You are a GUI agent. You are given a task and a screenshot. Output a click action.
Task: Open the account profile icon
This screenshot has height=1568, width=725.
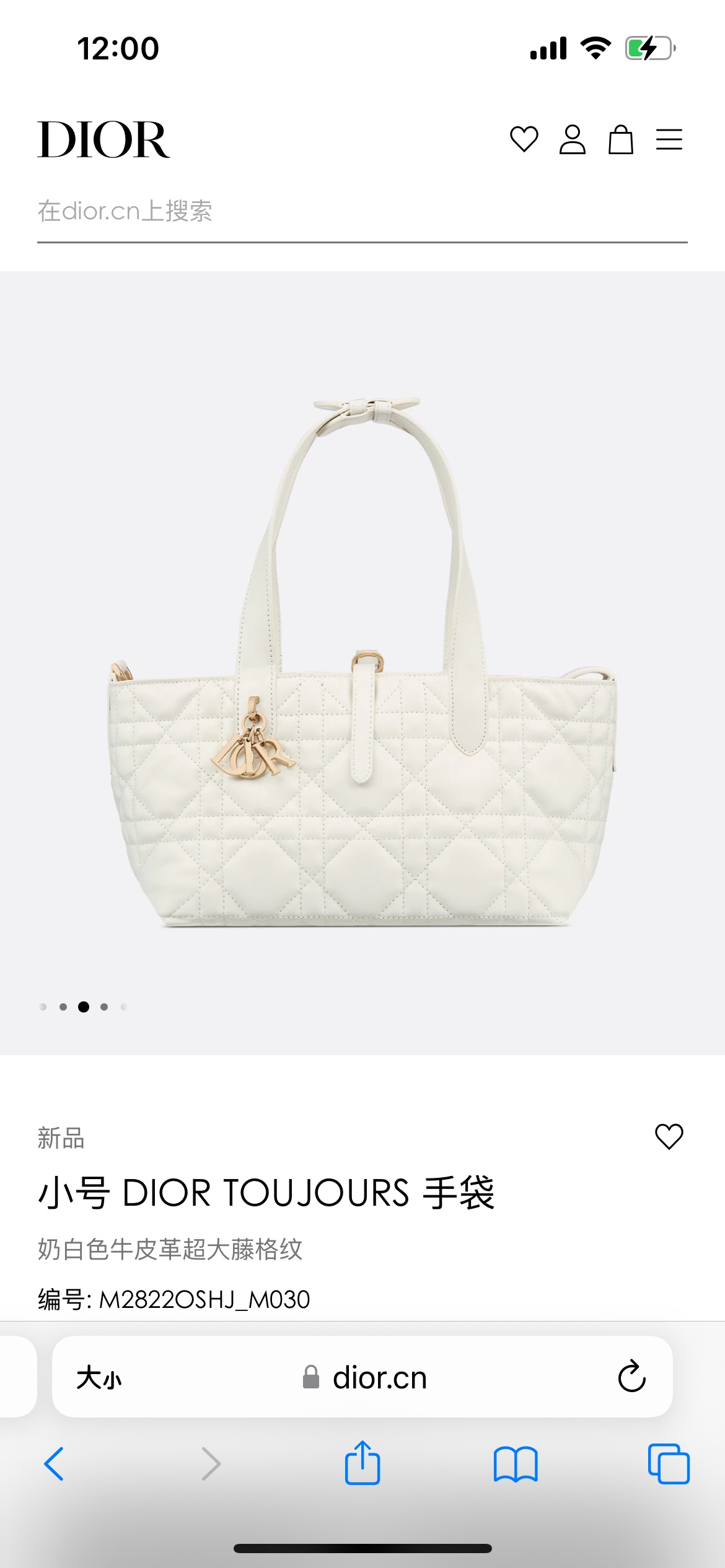(x=572, y=139)
